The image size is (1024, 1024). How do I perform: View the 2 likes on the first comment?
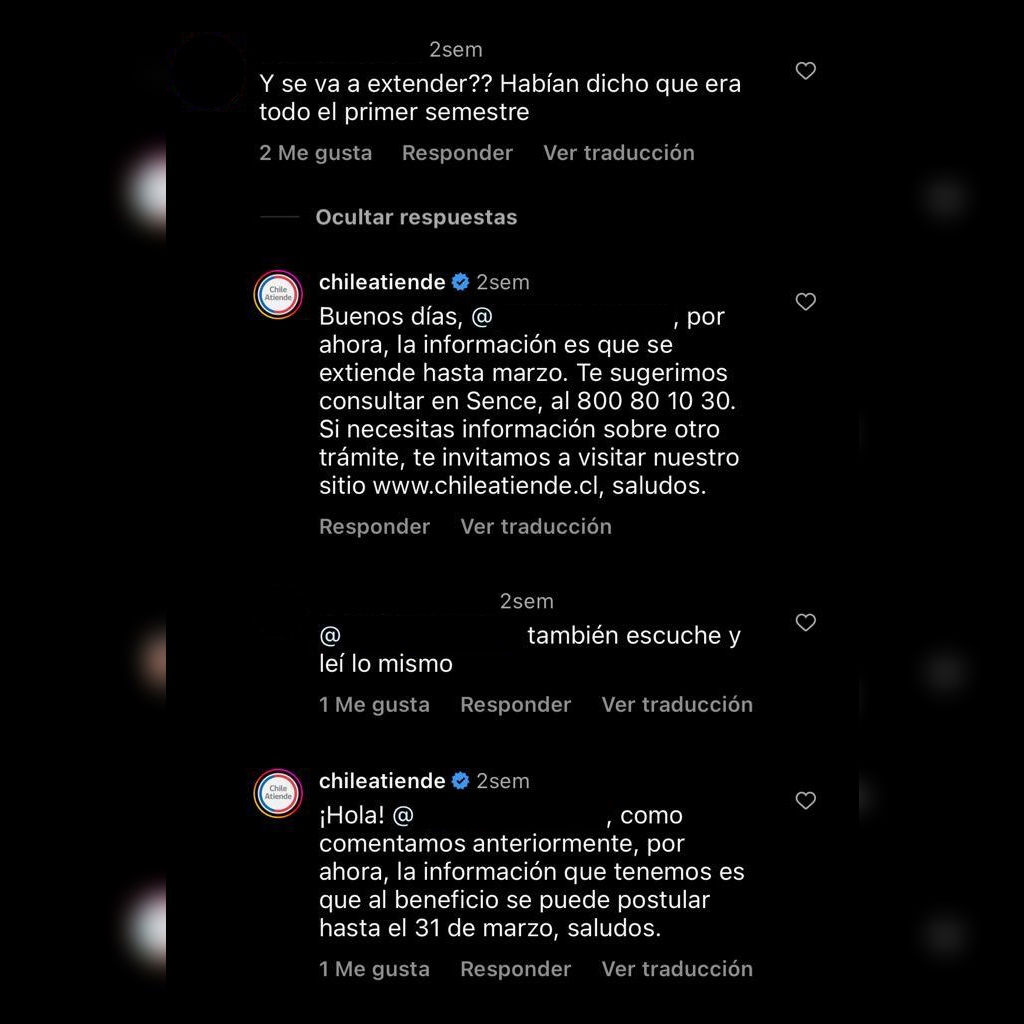[x=315, y=153]
